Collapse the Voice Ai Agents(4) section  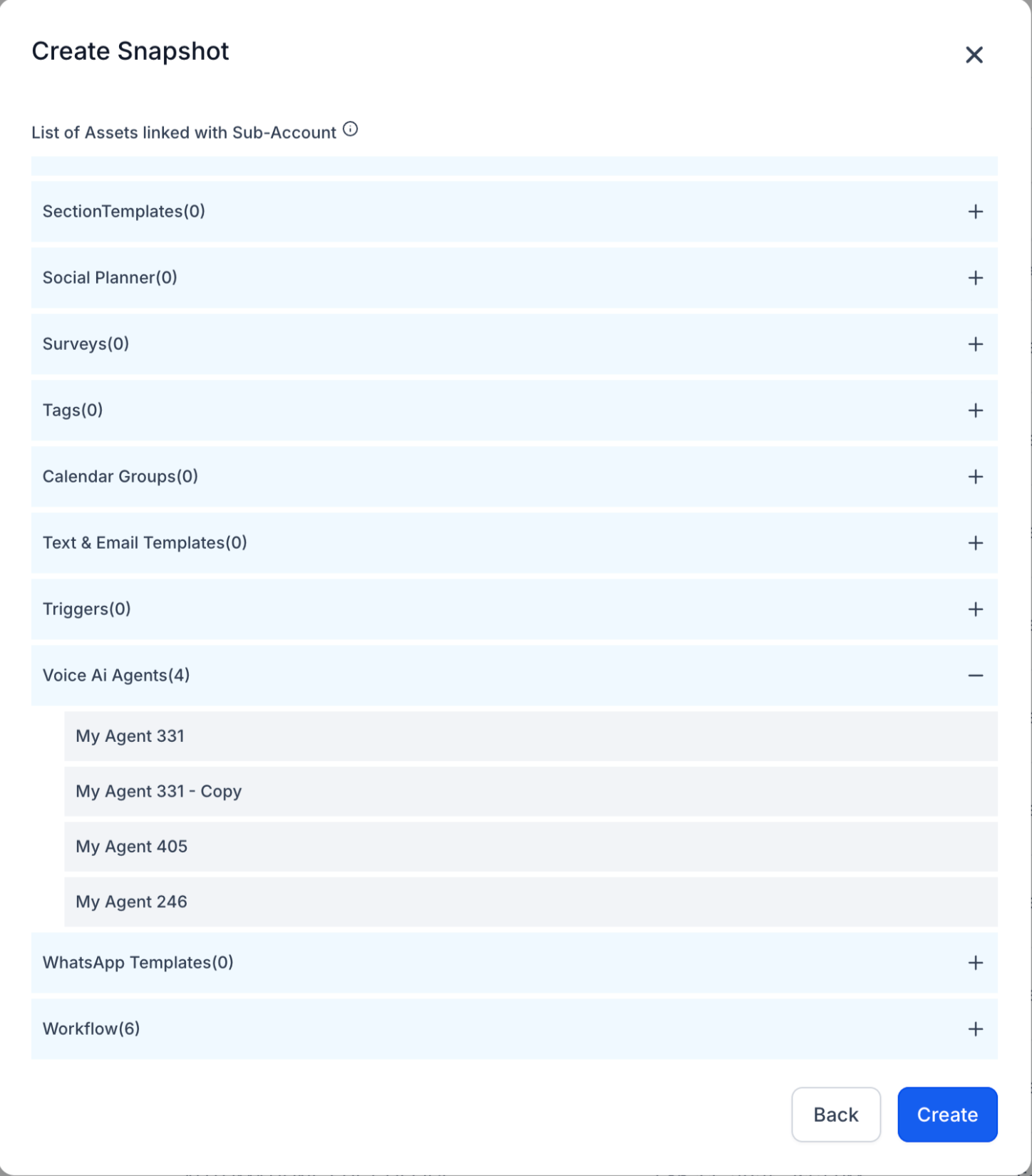[975, 676]
